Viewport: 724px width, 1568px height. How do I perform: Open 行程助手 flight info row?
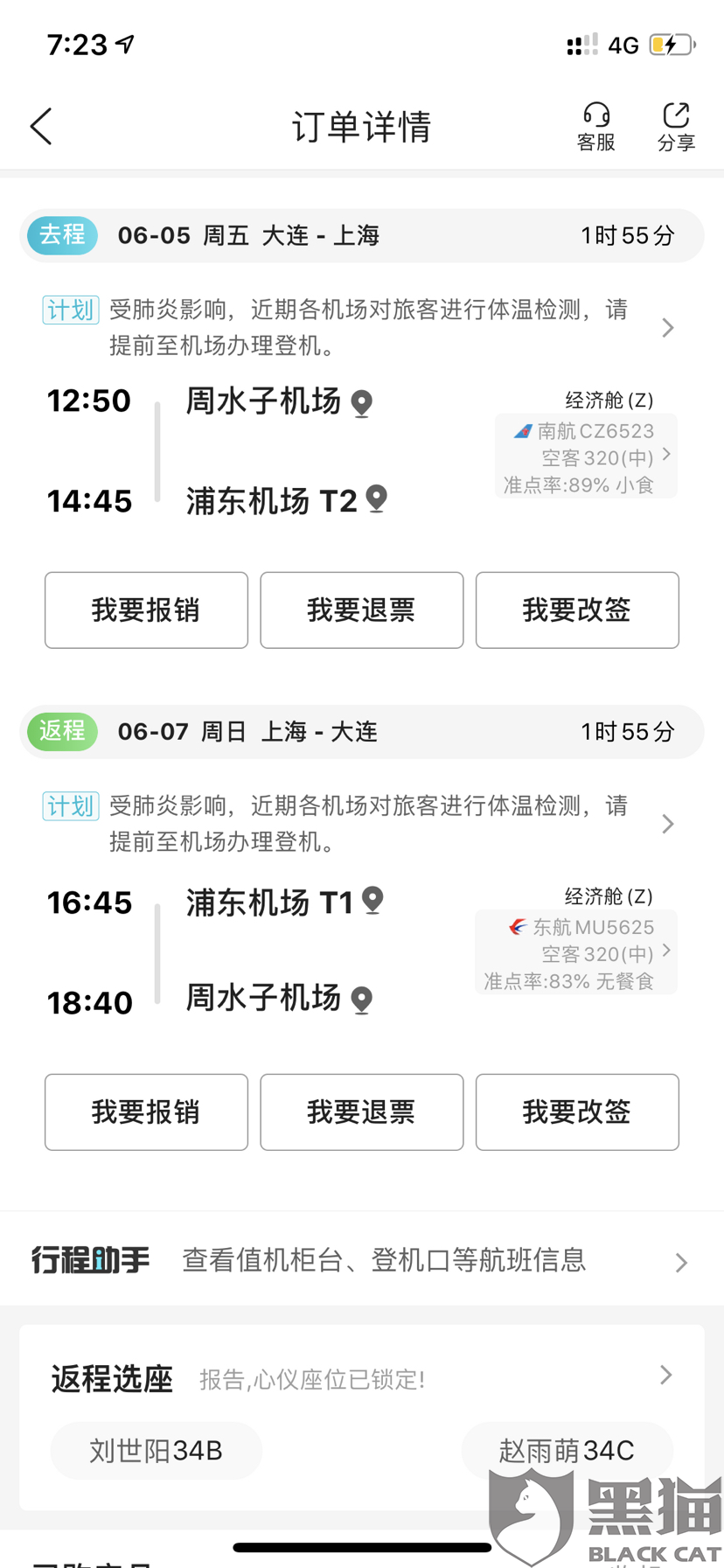tap(362, 1260)
